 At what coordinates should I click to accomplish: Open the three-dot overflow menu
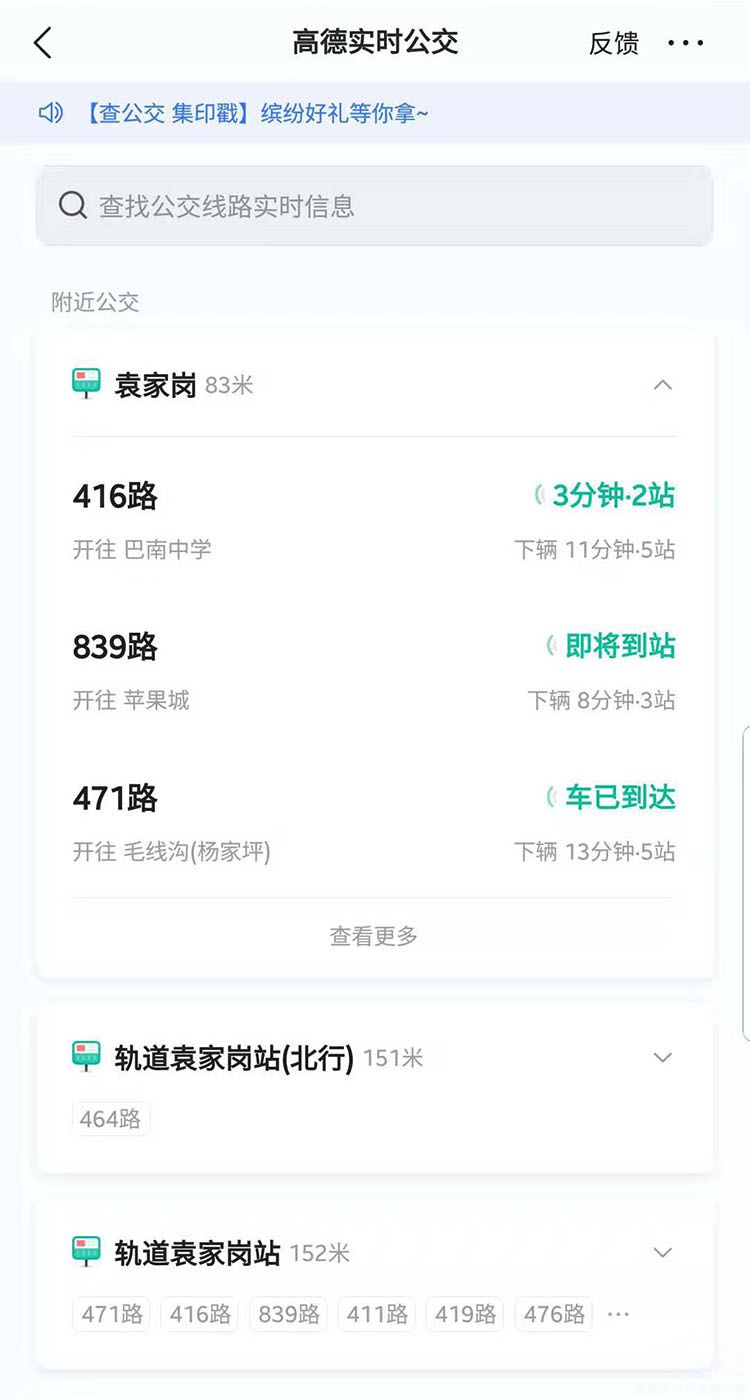click(685, 43)
